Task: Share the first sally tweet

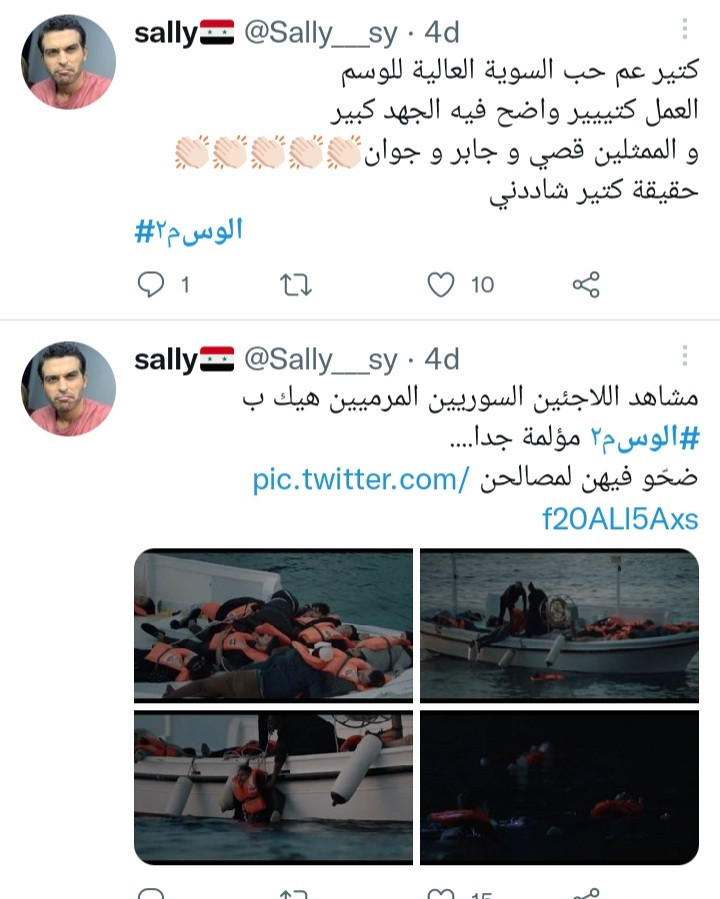Action: pyautogui.click(x=586, y=285)
